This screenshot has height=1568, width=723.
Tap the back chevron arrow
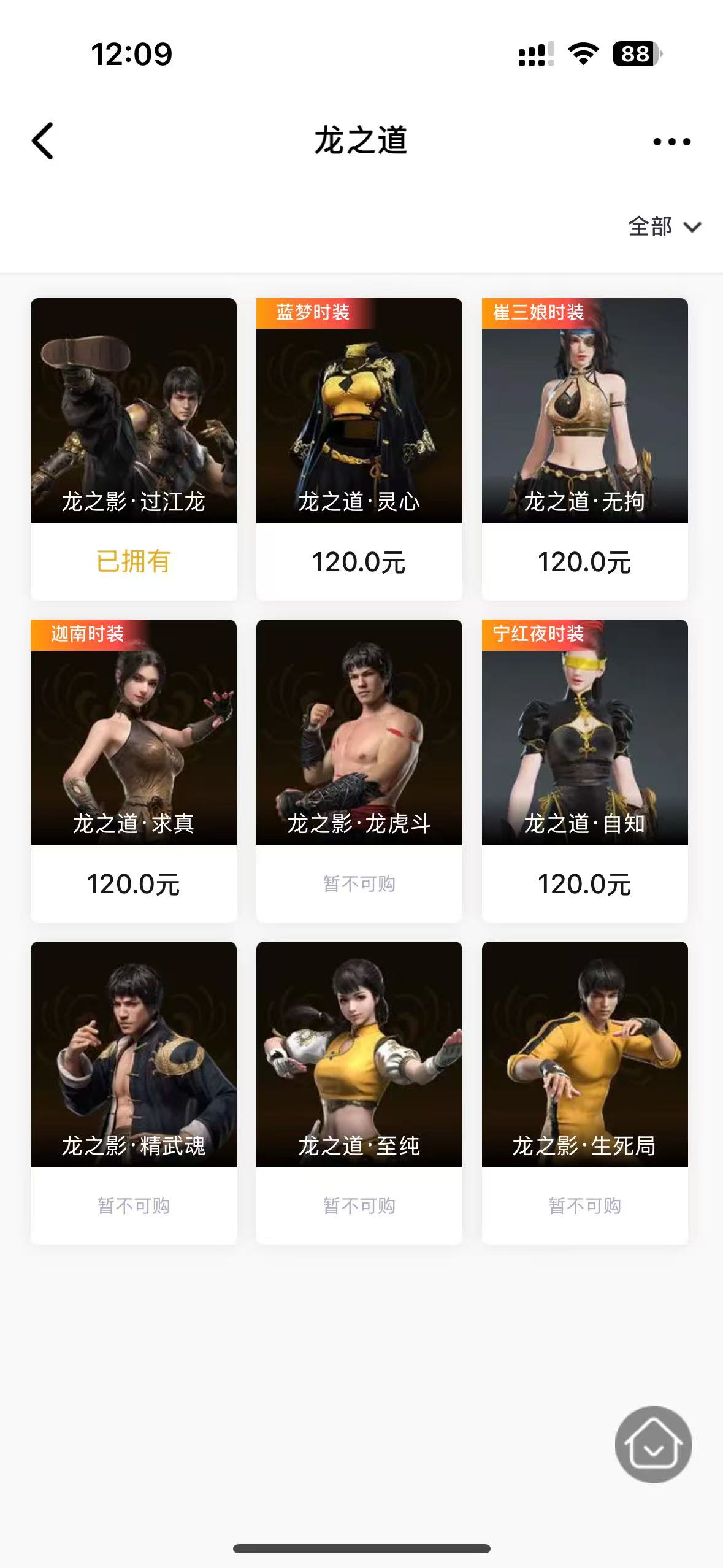click(42, 141)
